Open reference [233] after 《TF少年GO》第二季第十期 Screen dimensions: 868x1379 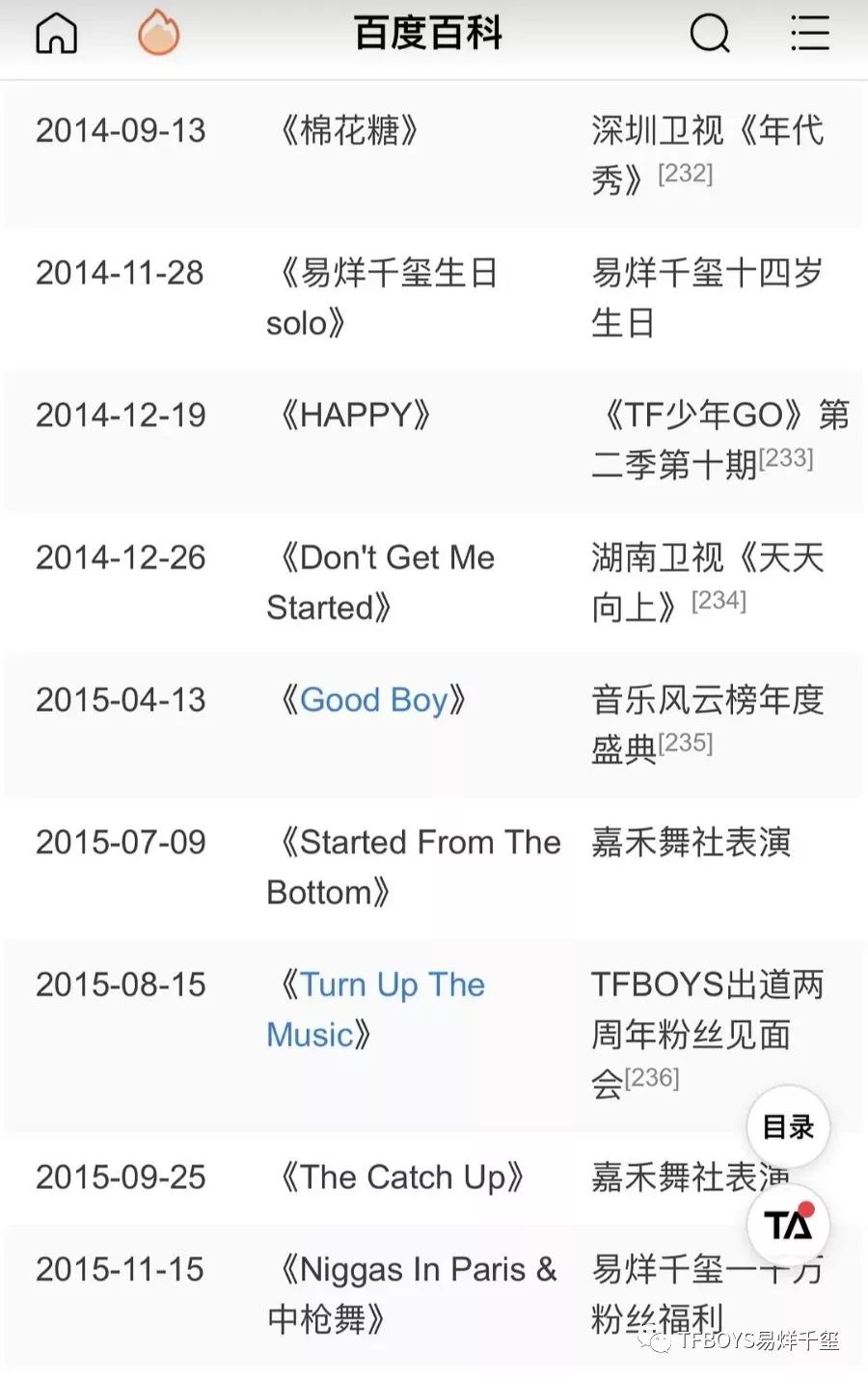click(786, 458)
